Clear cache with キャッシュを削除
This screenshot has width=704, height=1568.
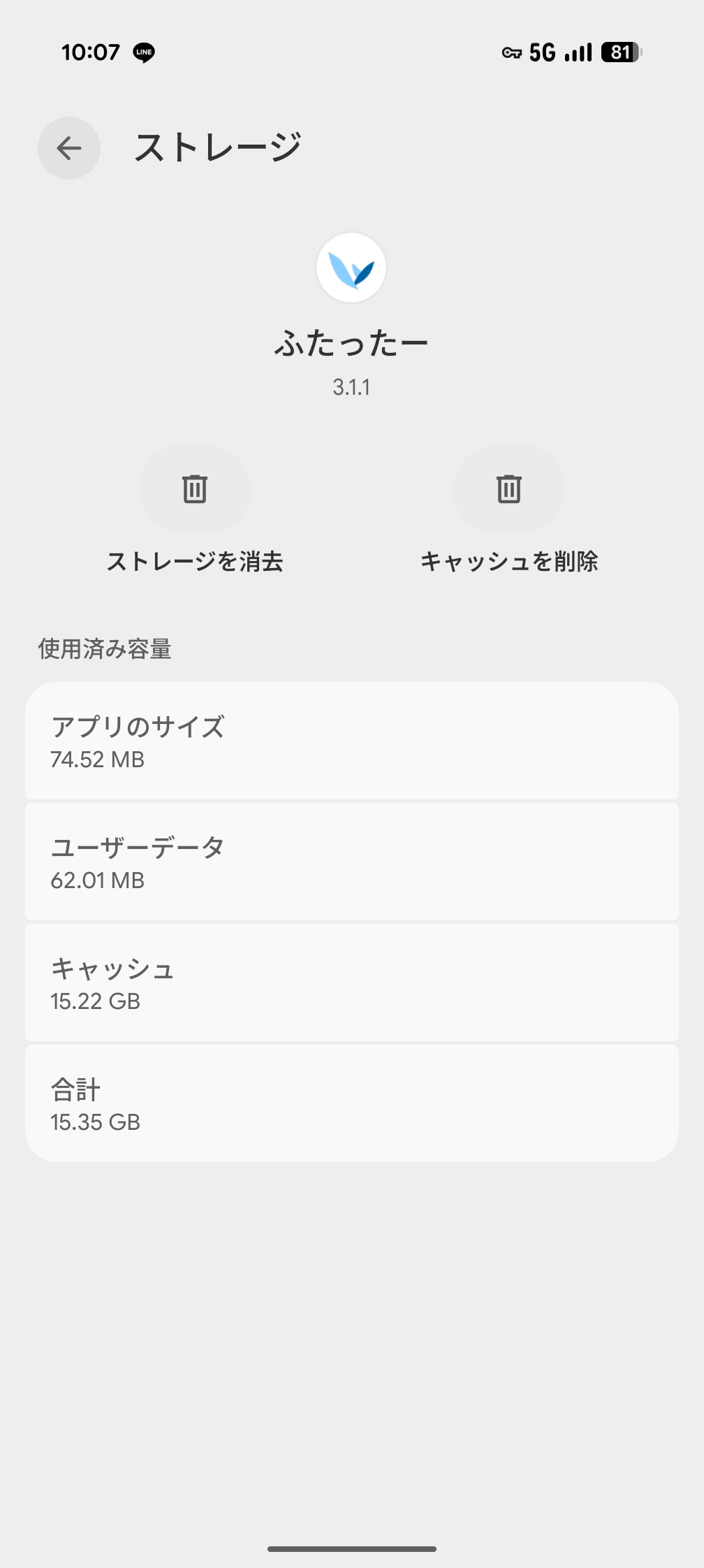[x=509, y=489]
